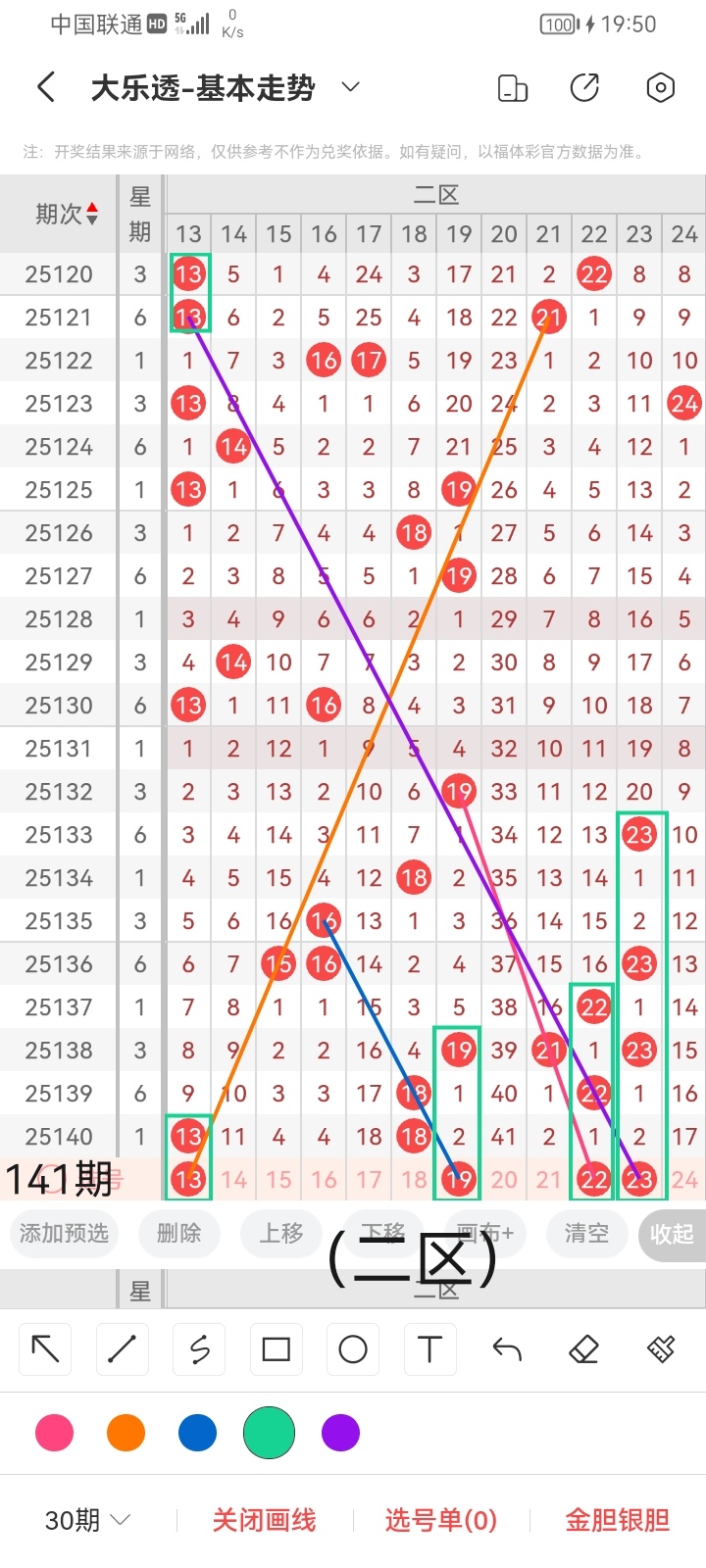Tap 收起 to collapse the panel

672,1234
